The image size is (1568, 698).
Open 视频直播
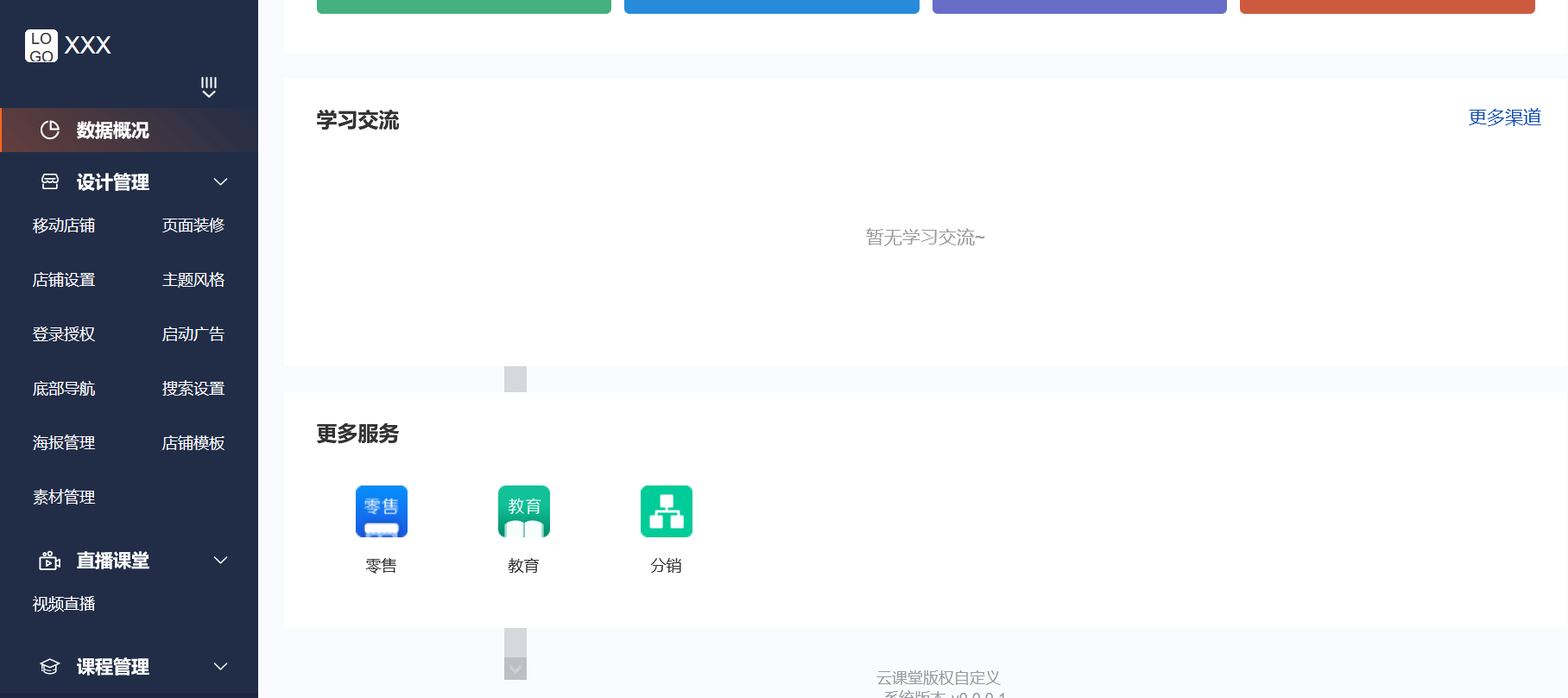click(64, 604)
